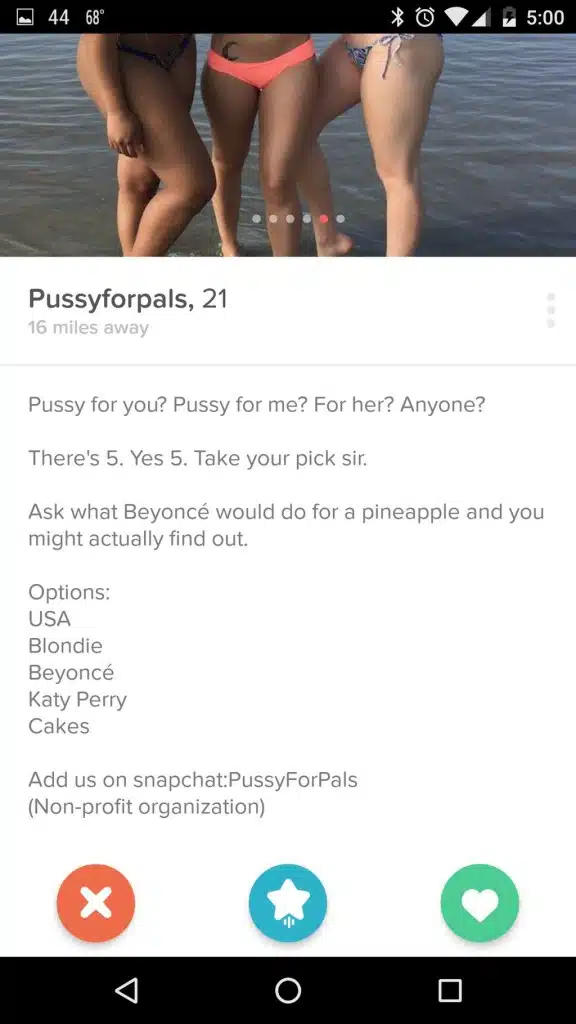Viewport: 576px width, 1024px height.
Task: Like this profile with the green heart
Action: click(480, 903)
